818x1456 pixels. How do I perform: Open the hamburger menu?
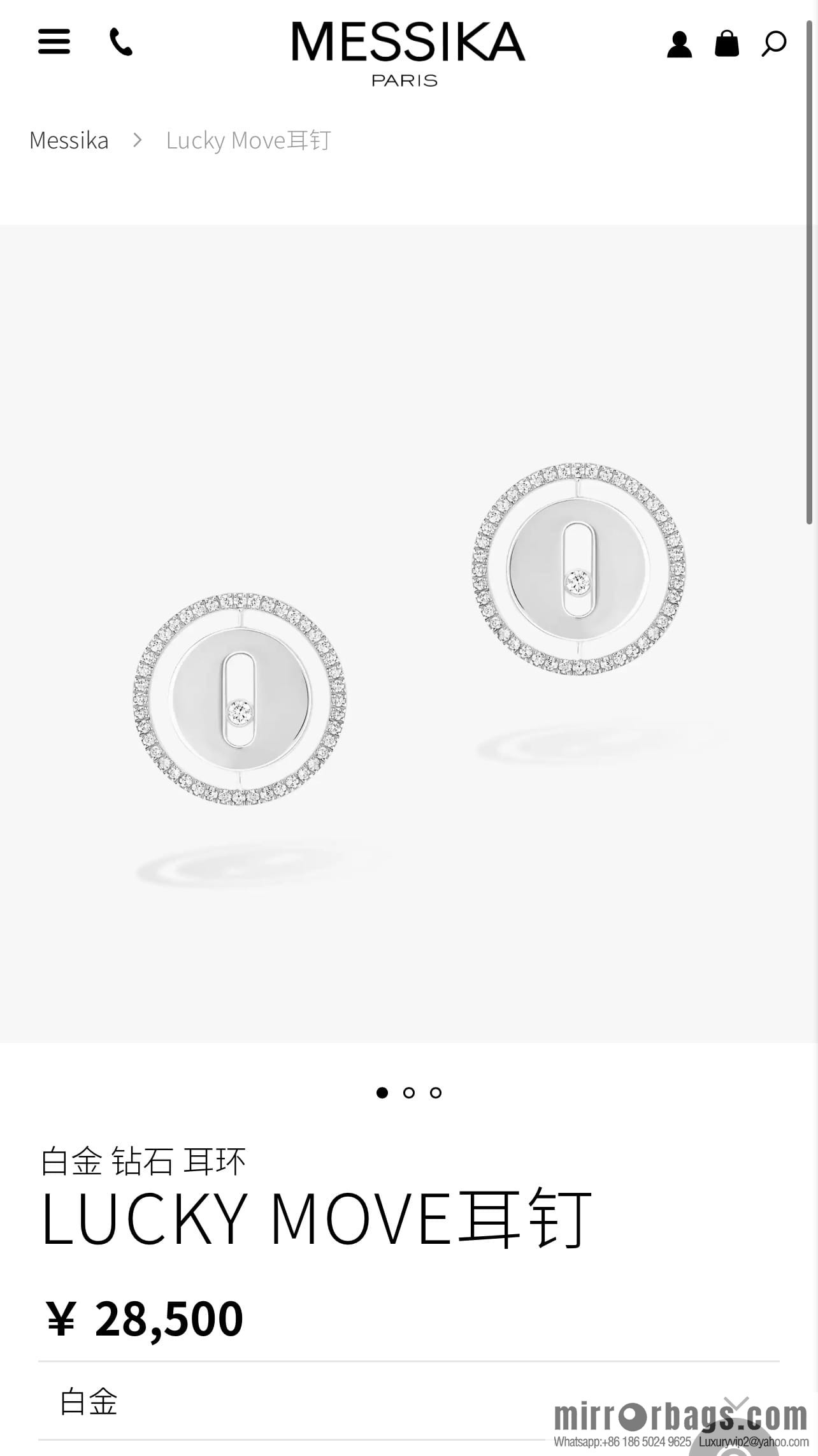[54, 42]
